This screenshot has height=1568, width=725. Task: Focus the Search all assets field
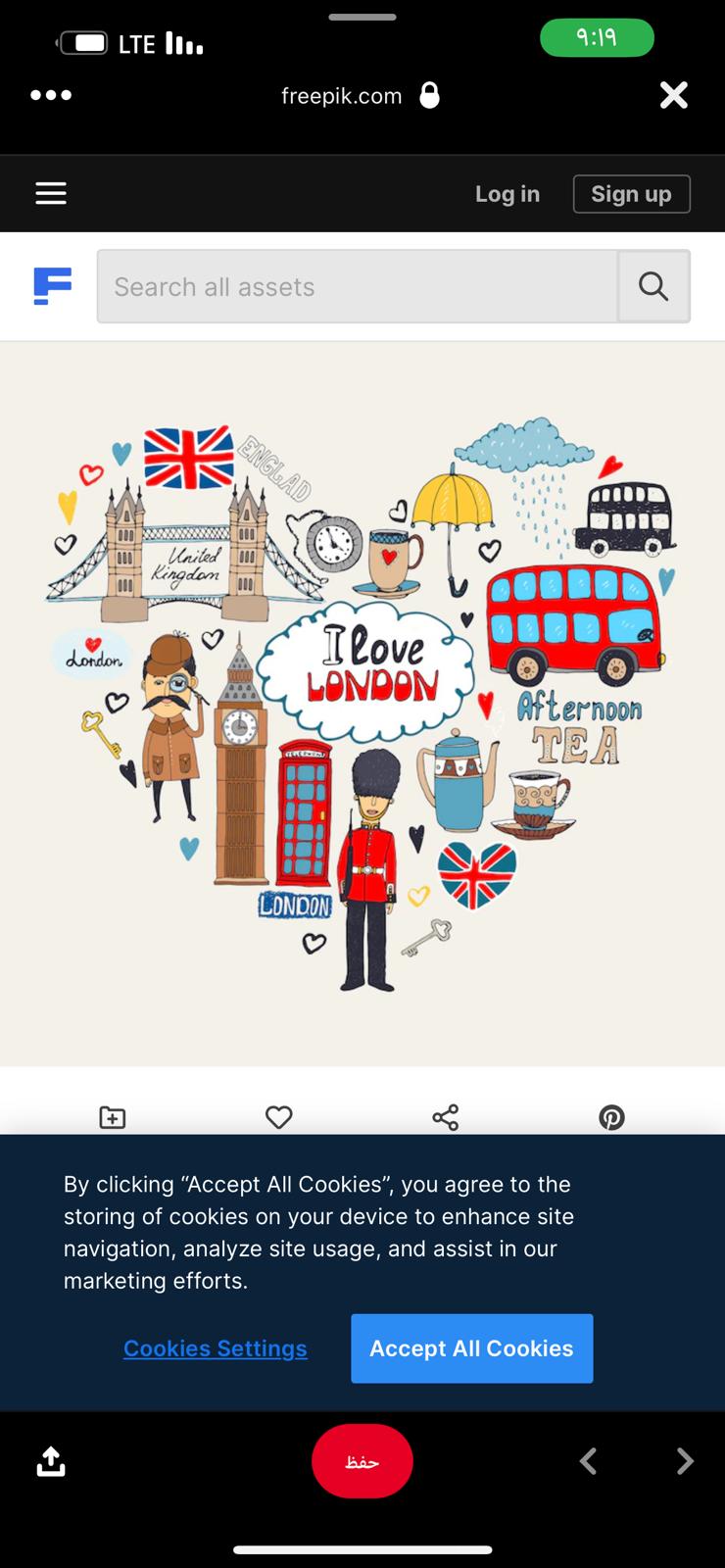point(358,286)
